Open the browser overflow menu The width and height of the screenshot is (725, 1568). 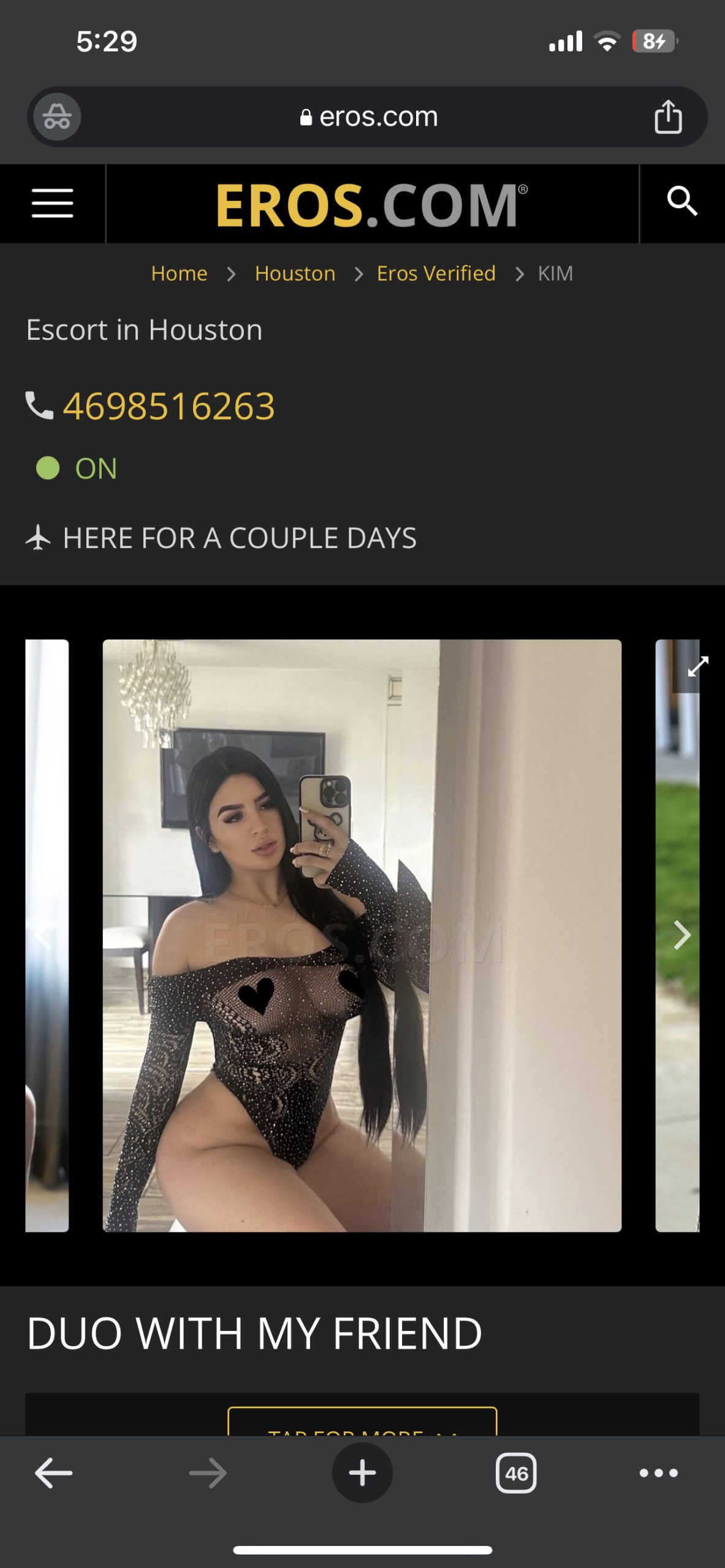point(658,1472)
